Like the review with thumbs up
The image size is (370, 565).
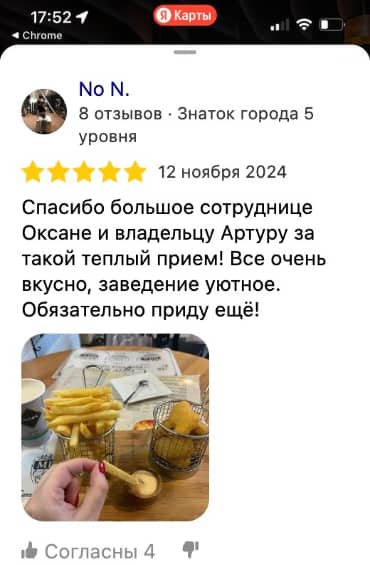click(x=30, y=551)
